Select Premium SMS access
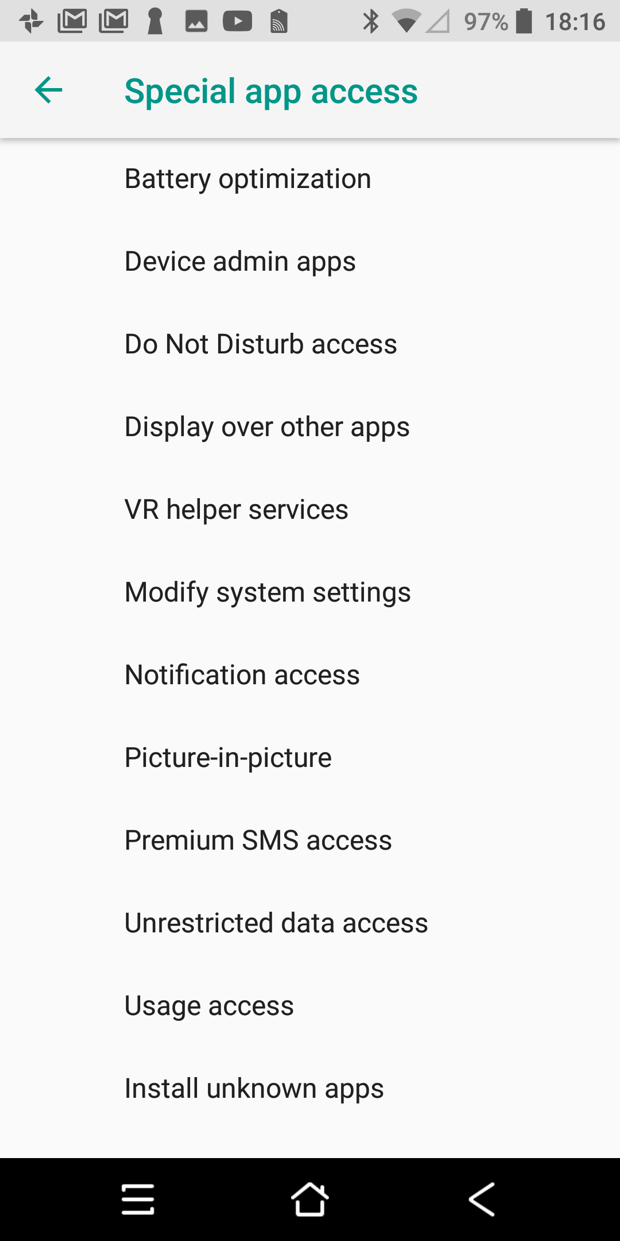This screenshot has width=620, height=1241. click(x=258, y=840)
